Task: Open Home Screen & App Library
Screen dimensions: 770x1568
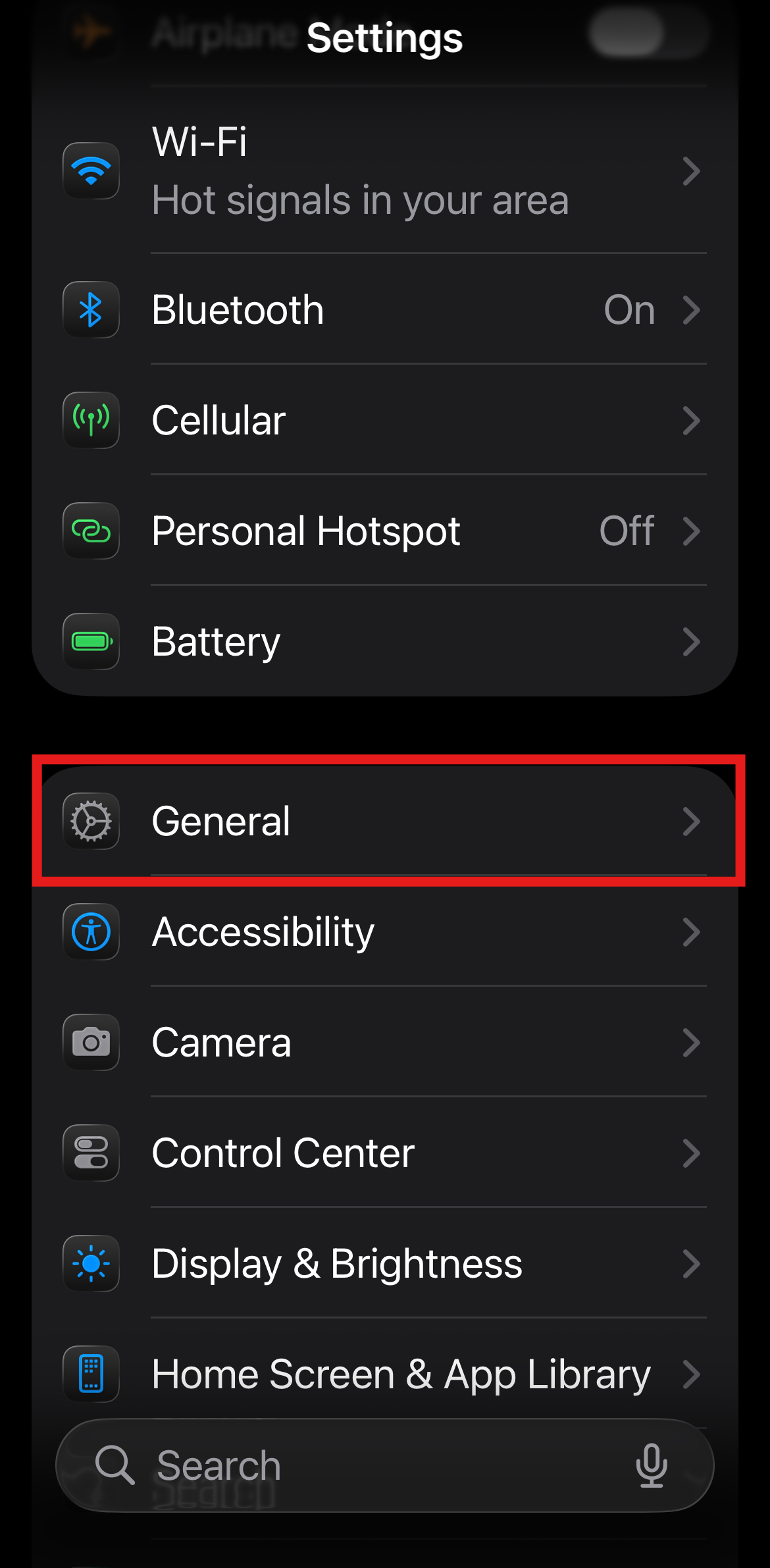Action: [x=385, y=1374]
